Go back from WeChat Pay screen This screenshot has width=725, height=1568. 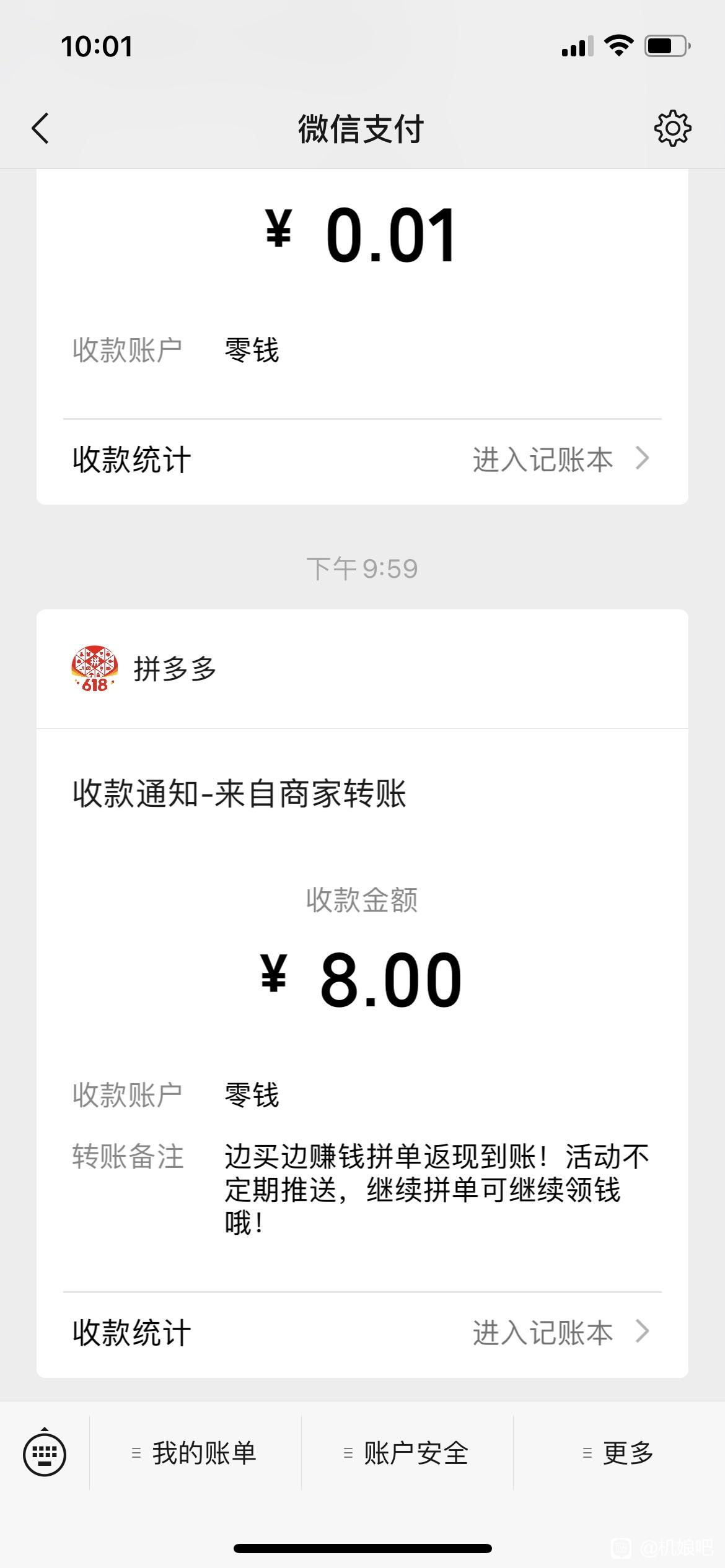click(x=40, y=129)
